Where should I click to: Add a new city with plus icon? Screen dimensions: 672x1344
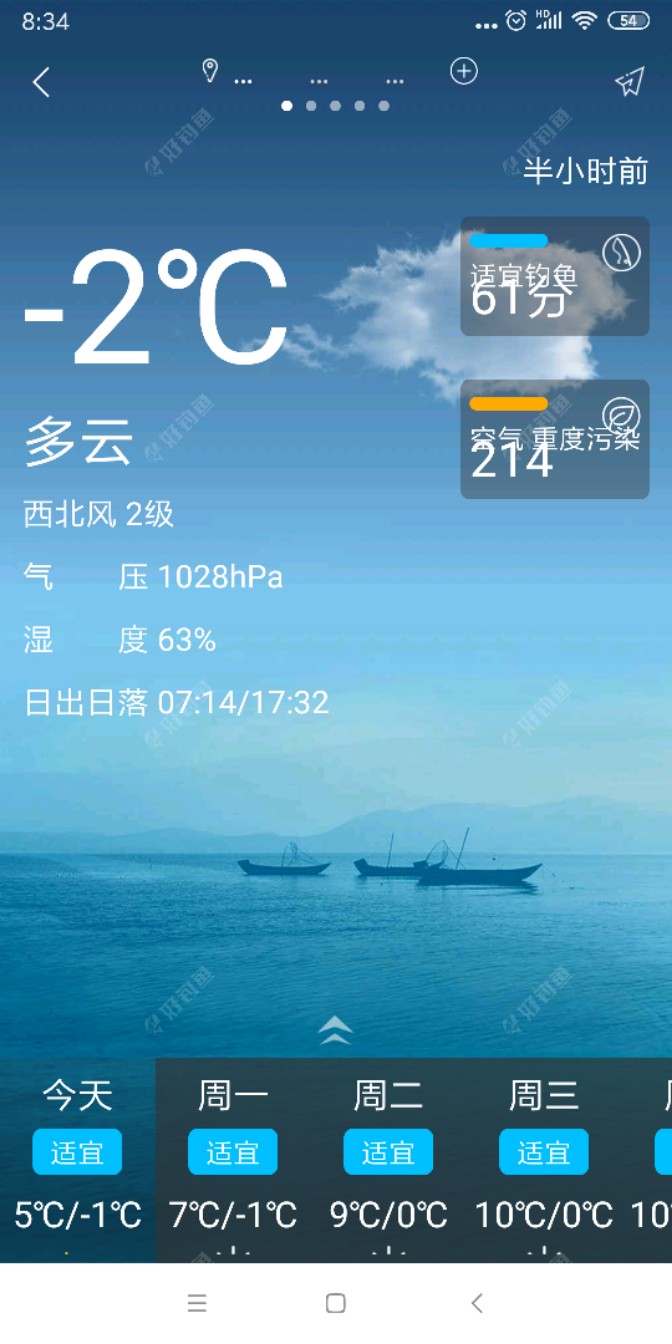464,71
